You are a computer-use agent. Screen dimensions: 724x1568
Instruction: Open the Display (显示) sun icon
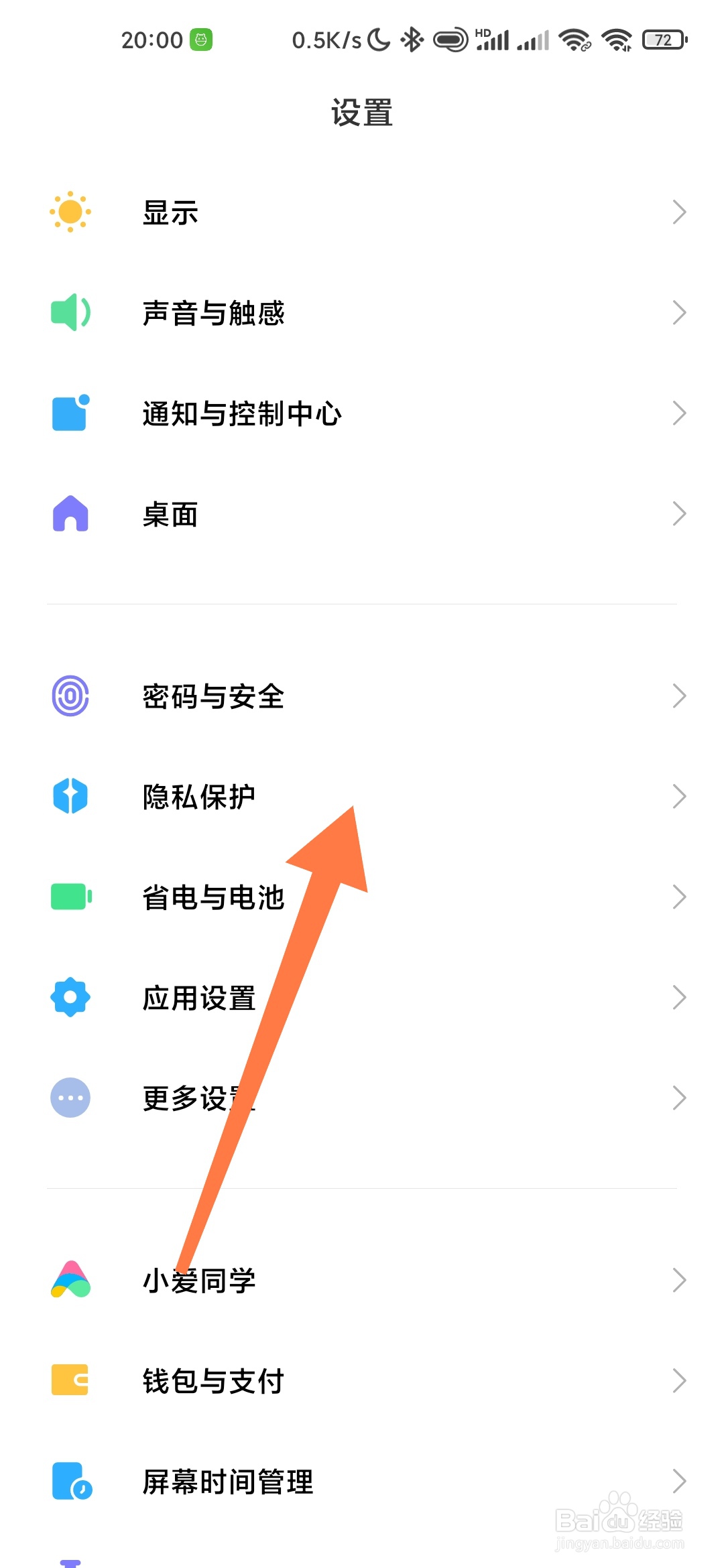point(69,212)
